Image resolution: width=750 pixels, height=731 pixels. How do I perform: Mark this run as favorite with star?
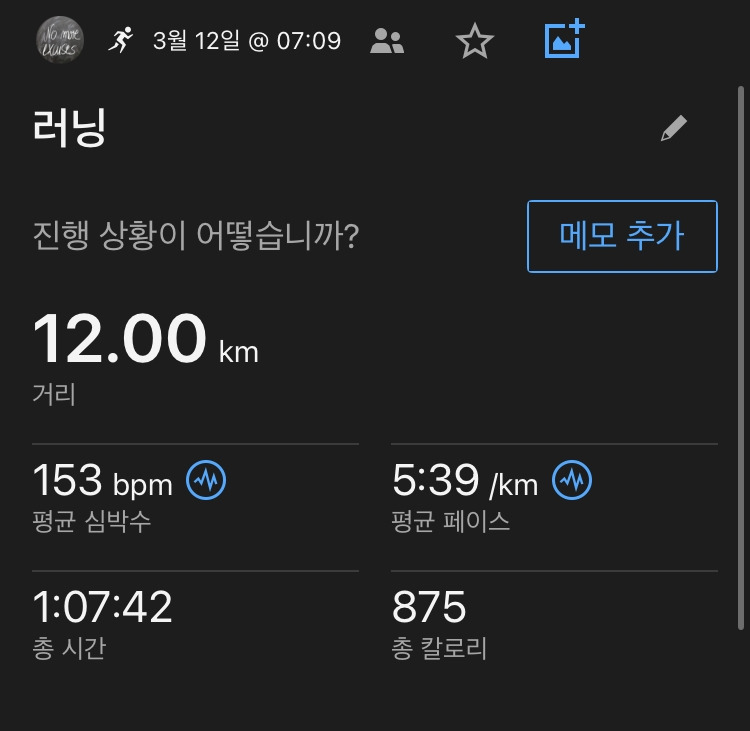click(x=474, y=41)
